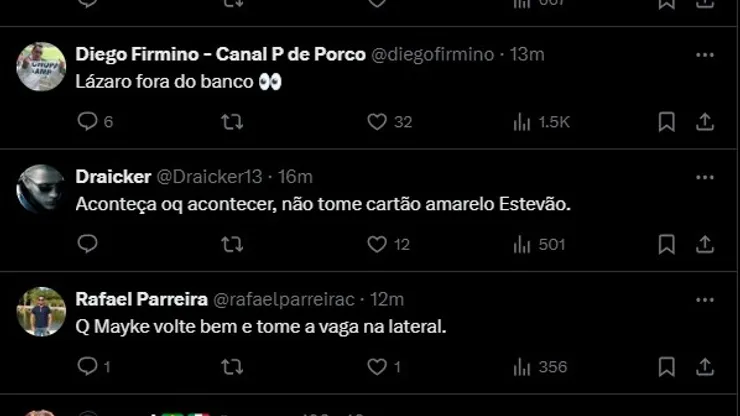
Task: Open Rafael Parreira's profile name
Action: (x=141, y=299)
